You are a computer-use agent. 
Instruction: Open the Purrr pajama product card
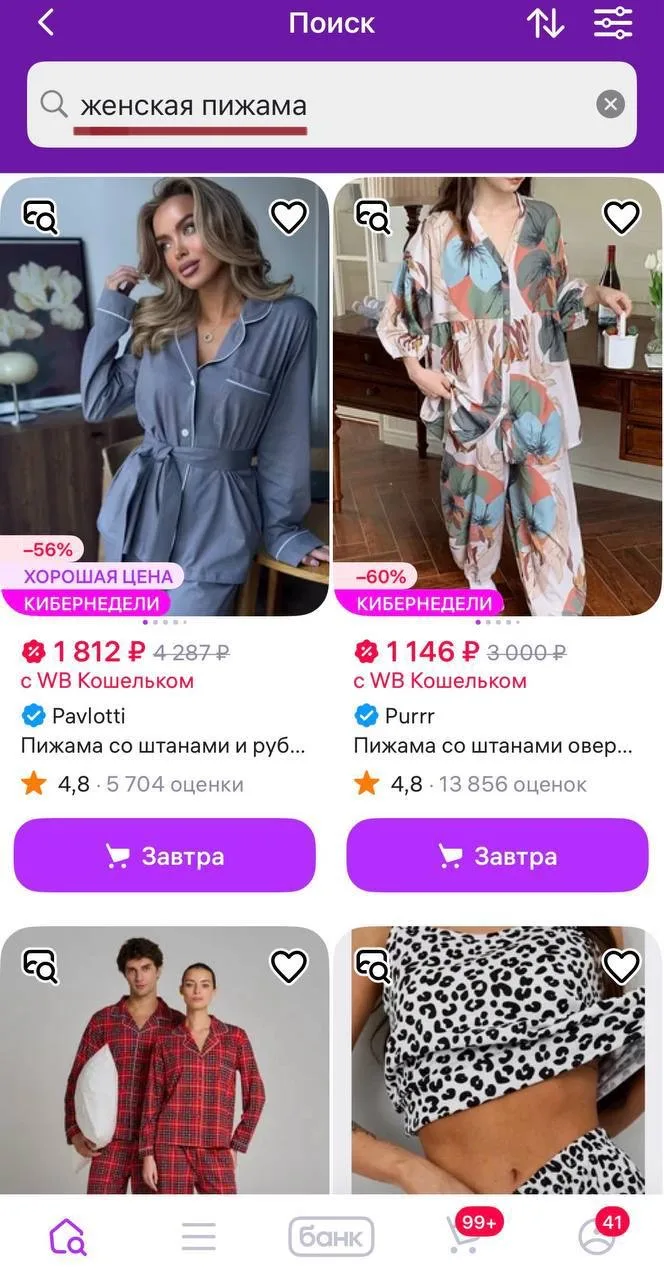[497, 400]
